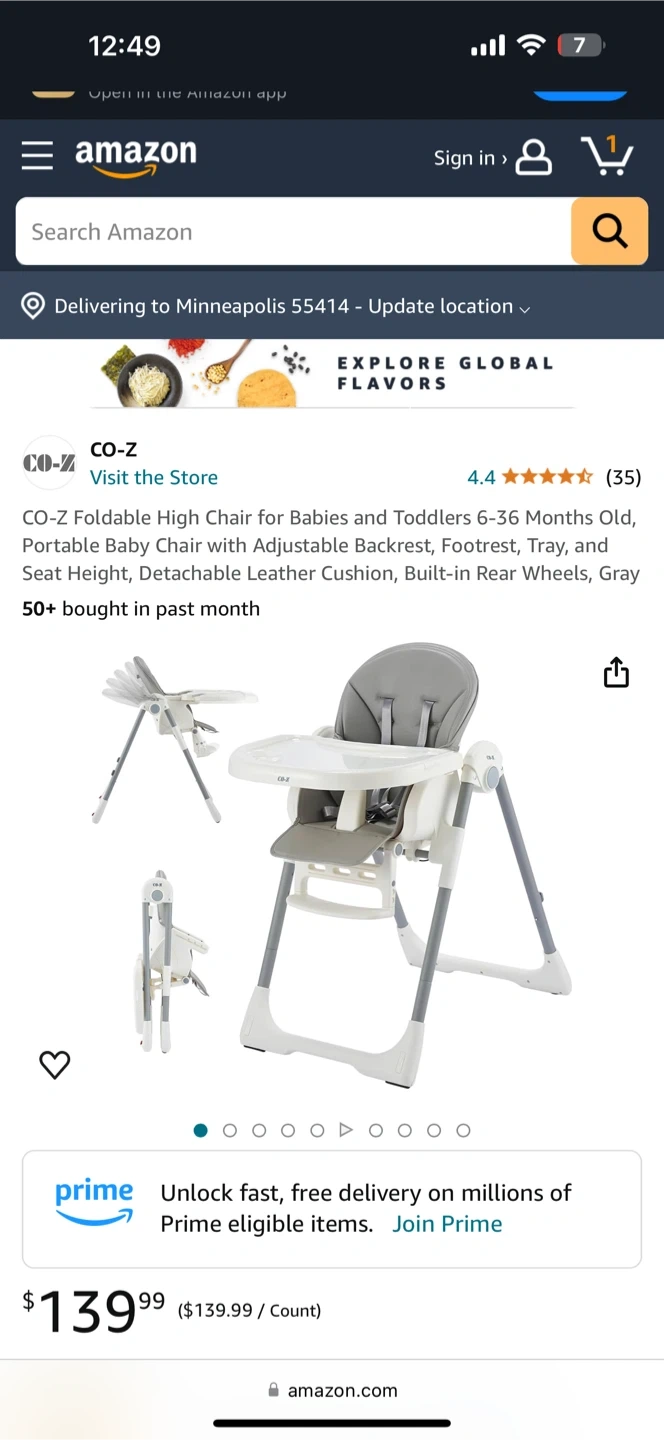Go to the Amazon home logo
Image resolution: width=664 pixels, height=1440 pixels.
(136, 157)
